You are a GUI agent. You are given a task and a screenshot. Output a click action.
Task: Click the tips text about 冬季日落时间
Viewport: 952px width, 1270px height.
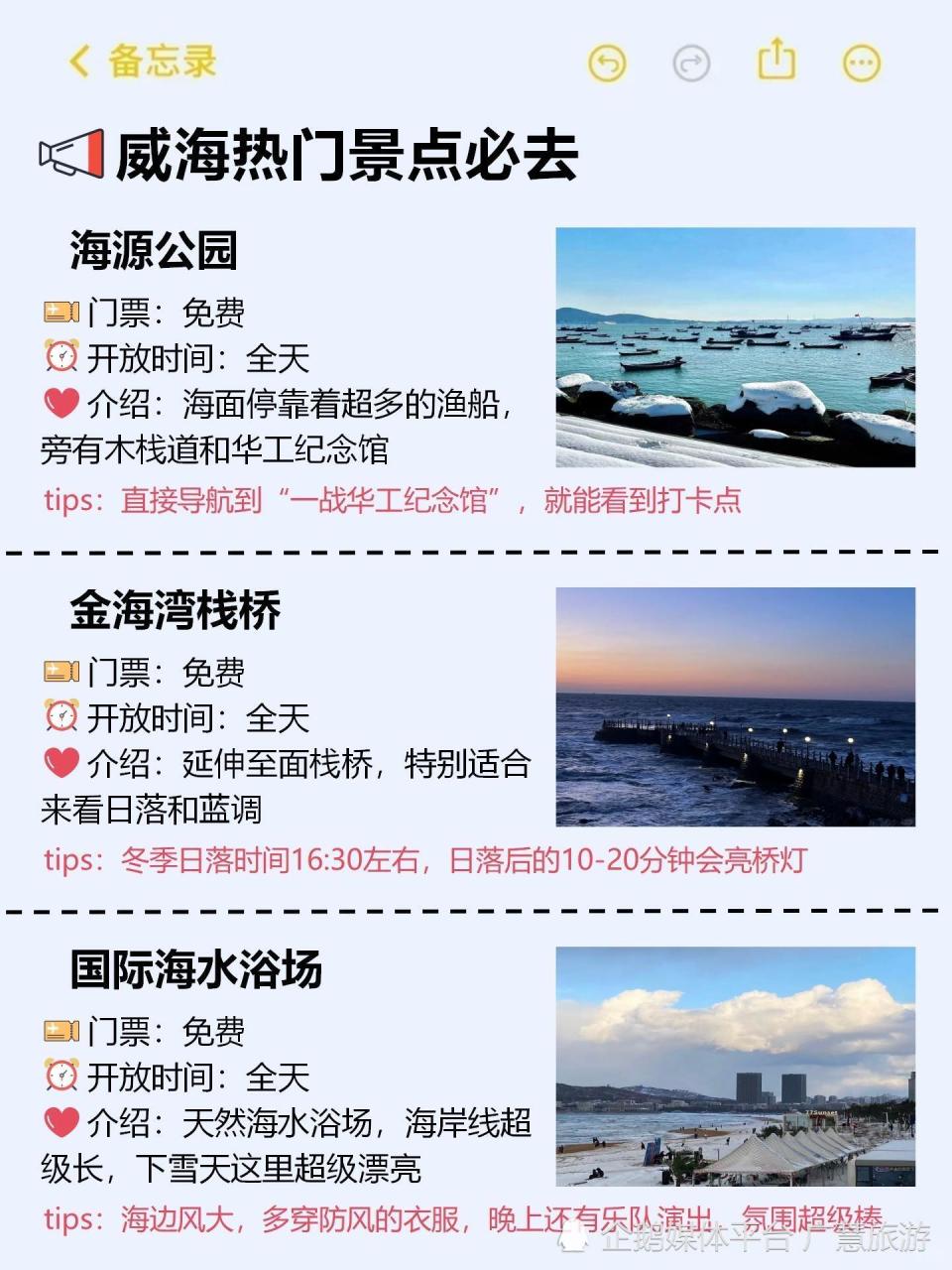click(x=431, y=859)
